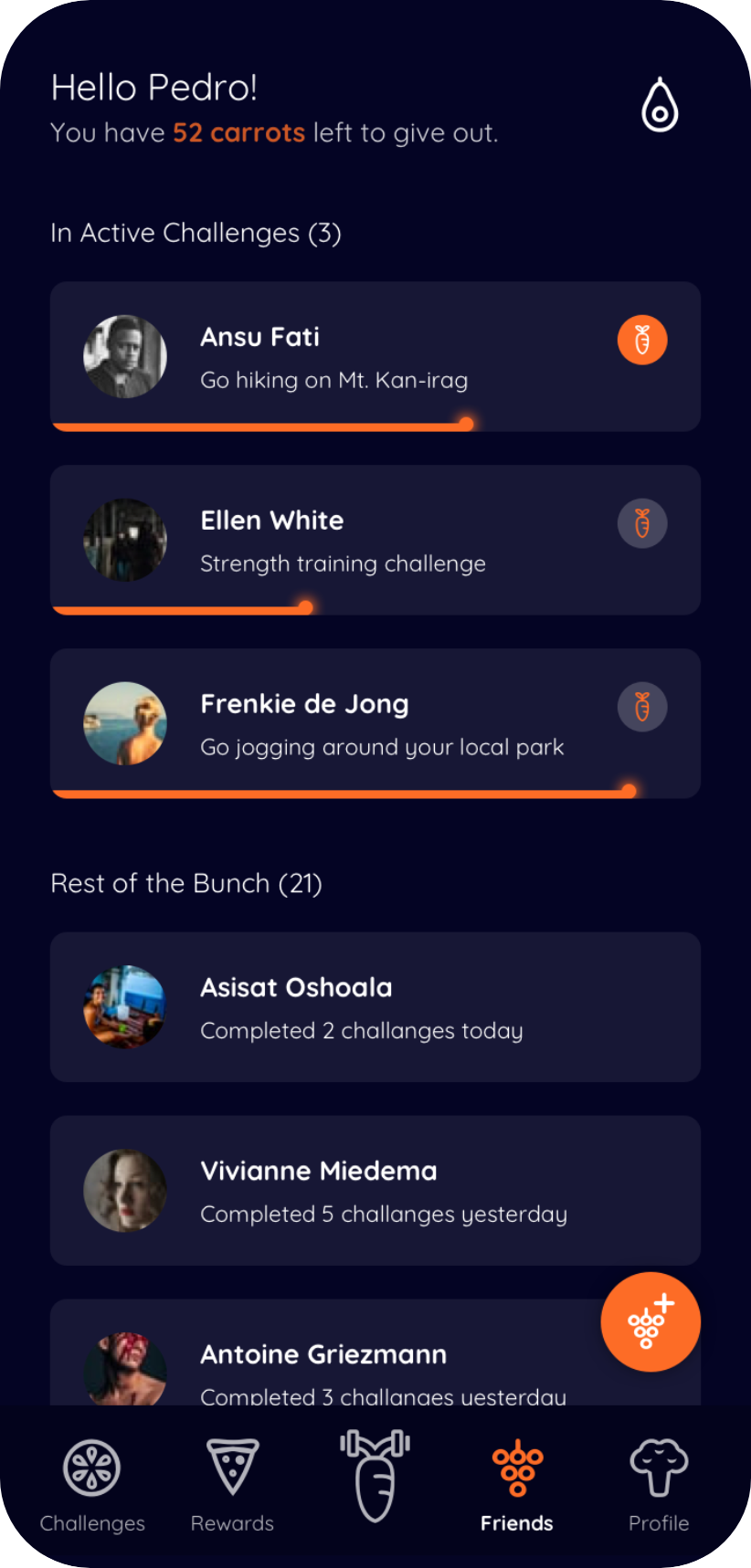Give a carrot to Frenkie de Jong
The width and height of the screenshot is (751, 1568).
point(642,707)
